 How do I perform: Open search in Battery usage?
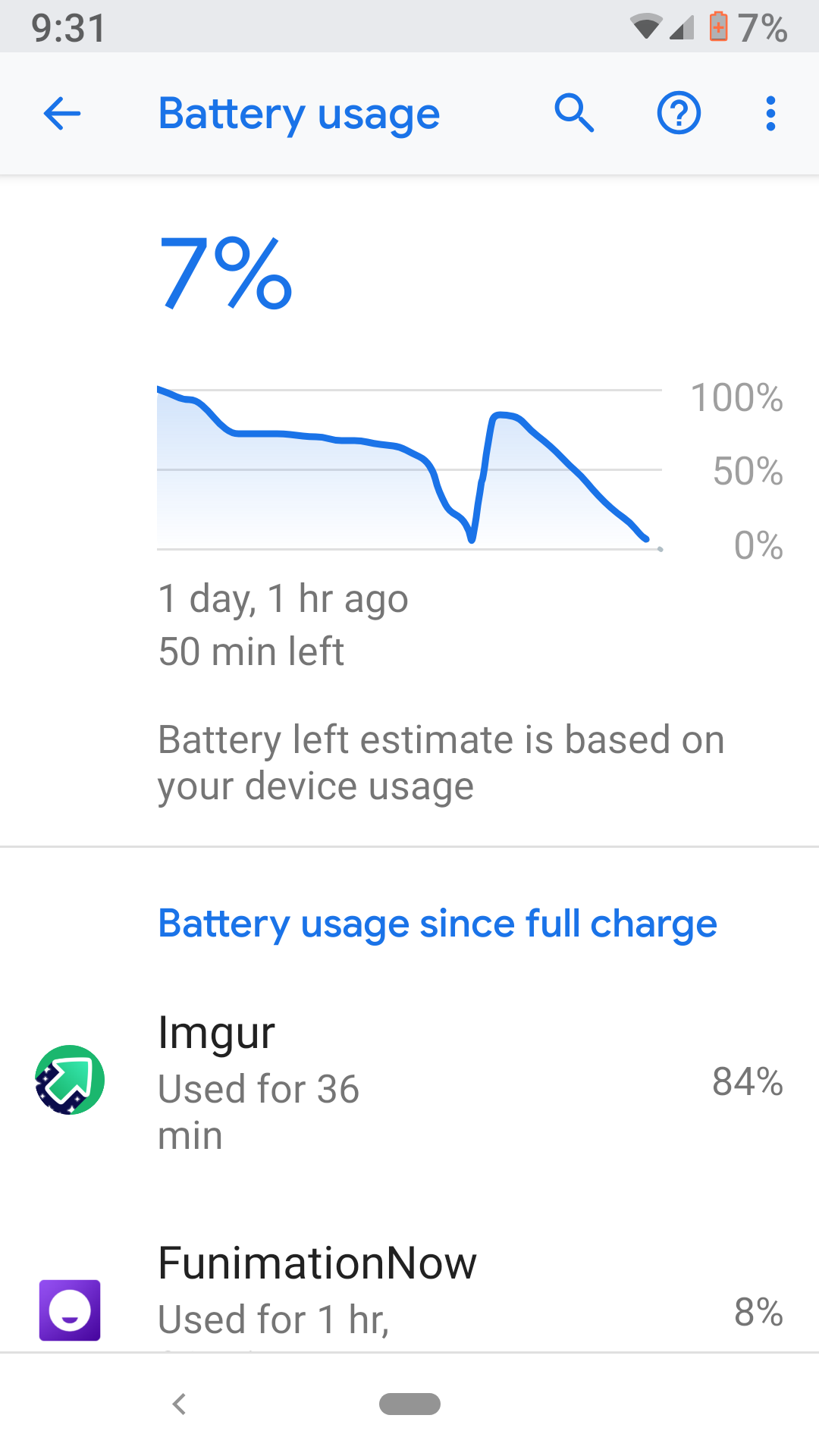(574, 114)
